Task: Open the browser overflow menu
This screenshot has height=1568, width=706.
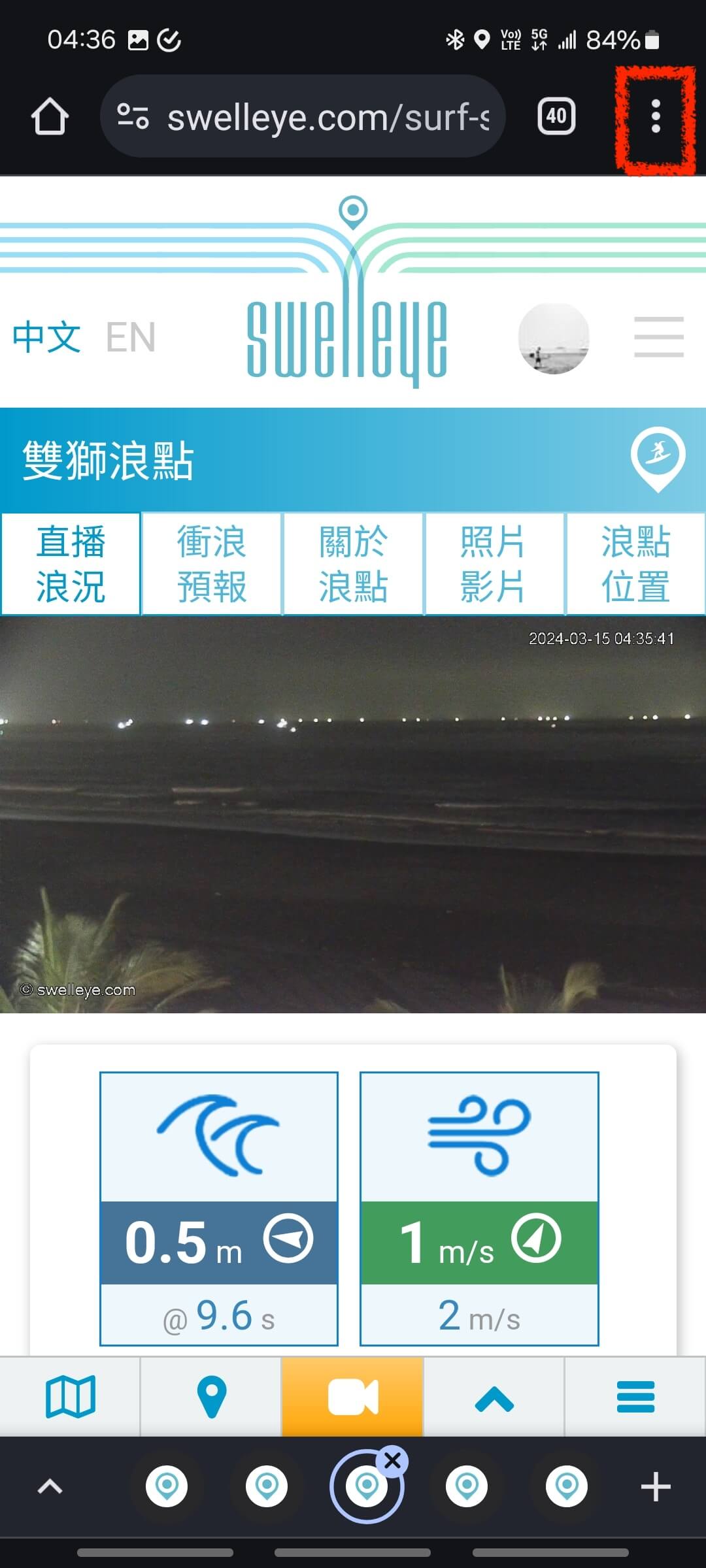Action: click(x=656, y=116)
